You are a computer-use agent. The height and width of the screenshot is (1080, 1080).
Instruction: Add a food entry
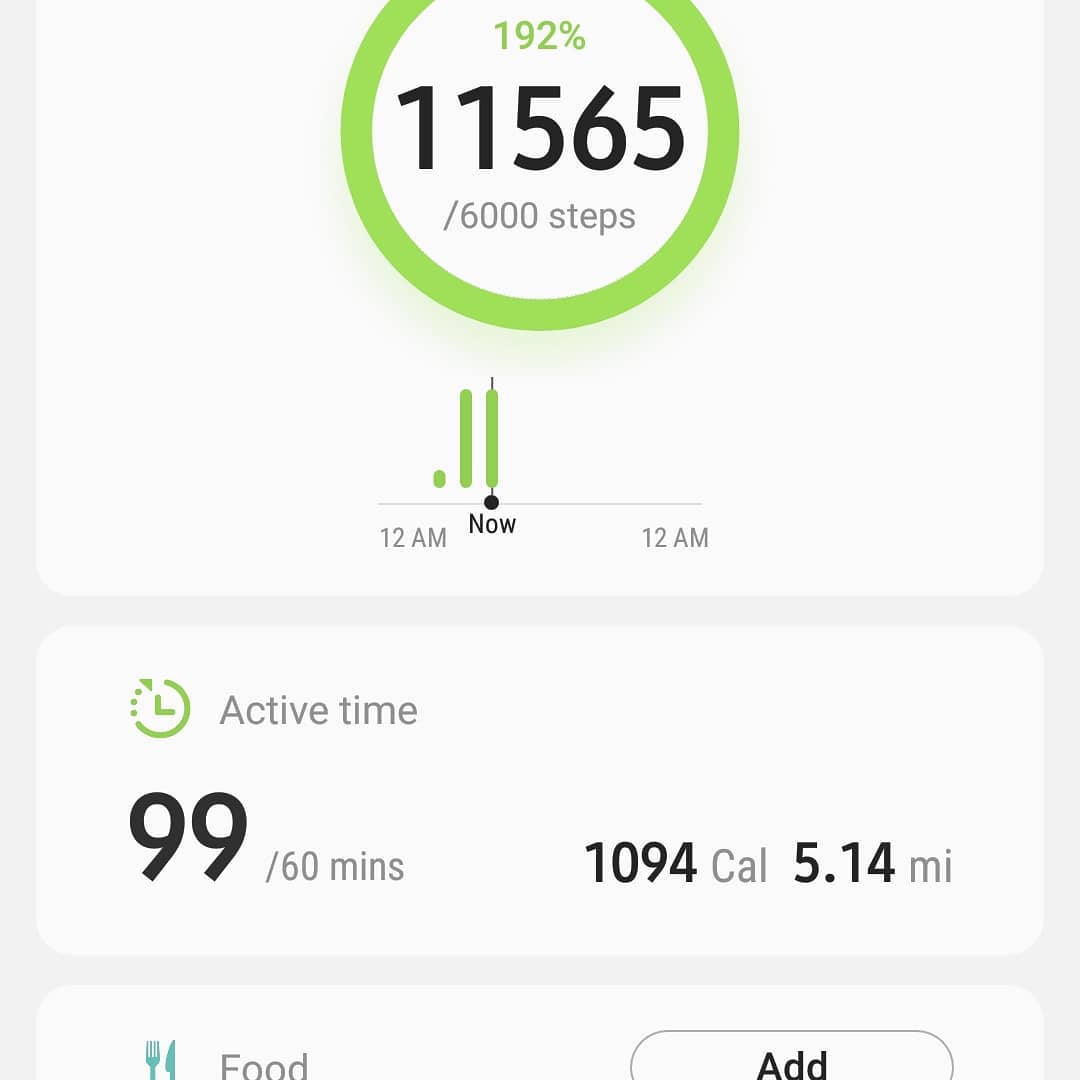point(791,1060)
